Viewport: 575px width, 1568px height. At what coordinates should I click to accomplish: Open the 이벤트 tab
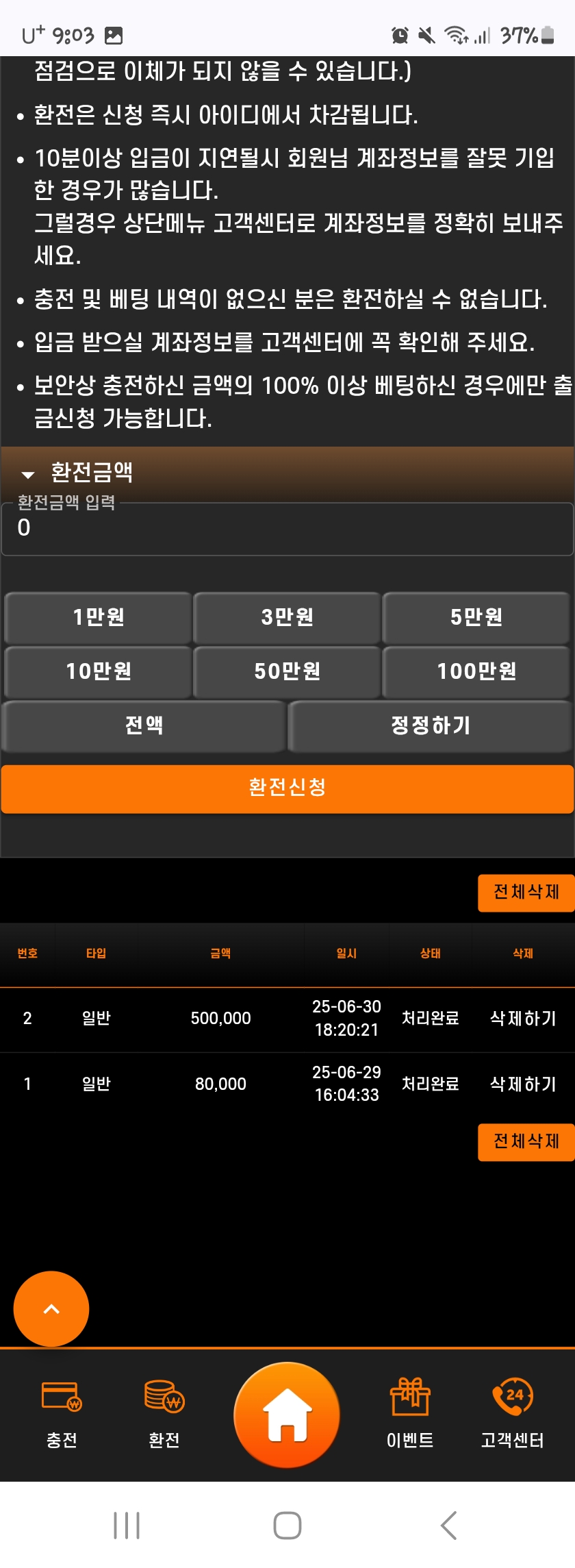[410, 1413]
